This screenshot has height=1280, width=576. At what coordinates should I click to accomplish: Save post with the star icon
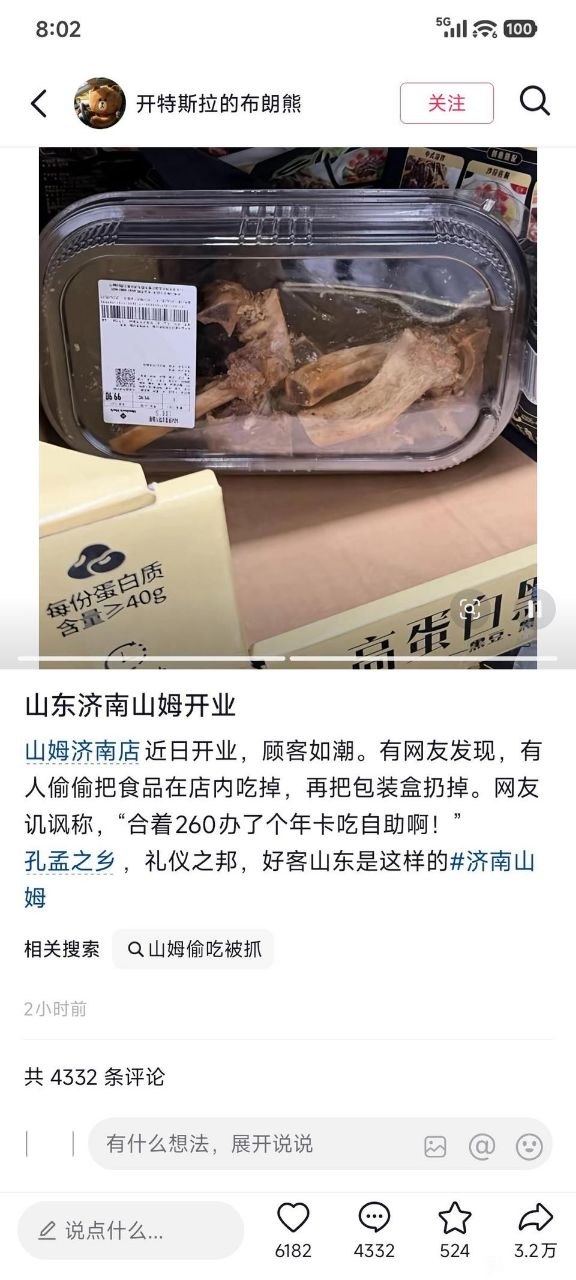pyautogui.click(x=455, y=1218)
